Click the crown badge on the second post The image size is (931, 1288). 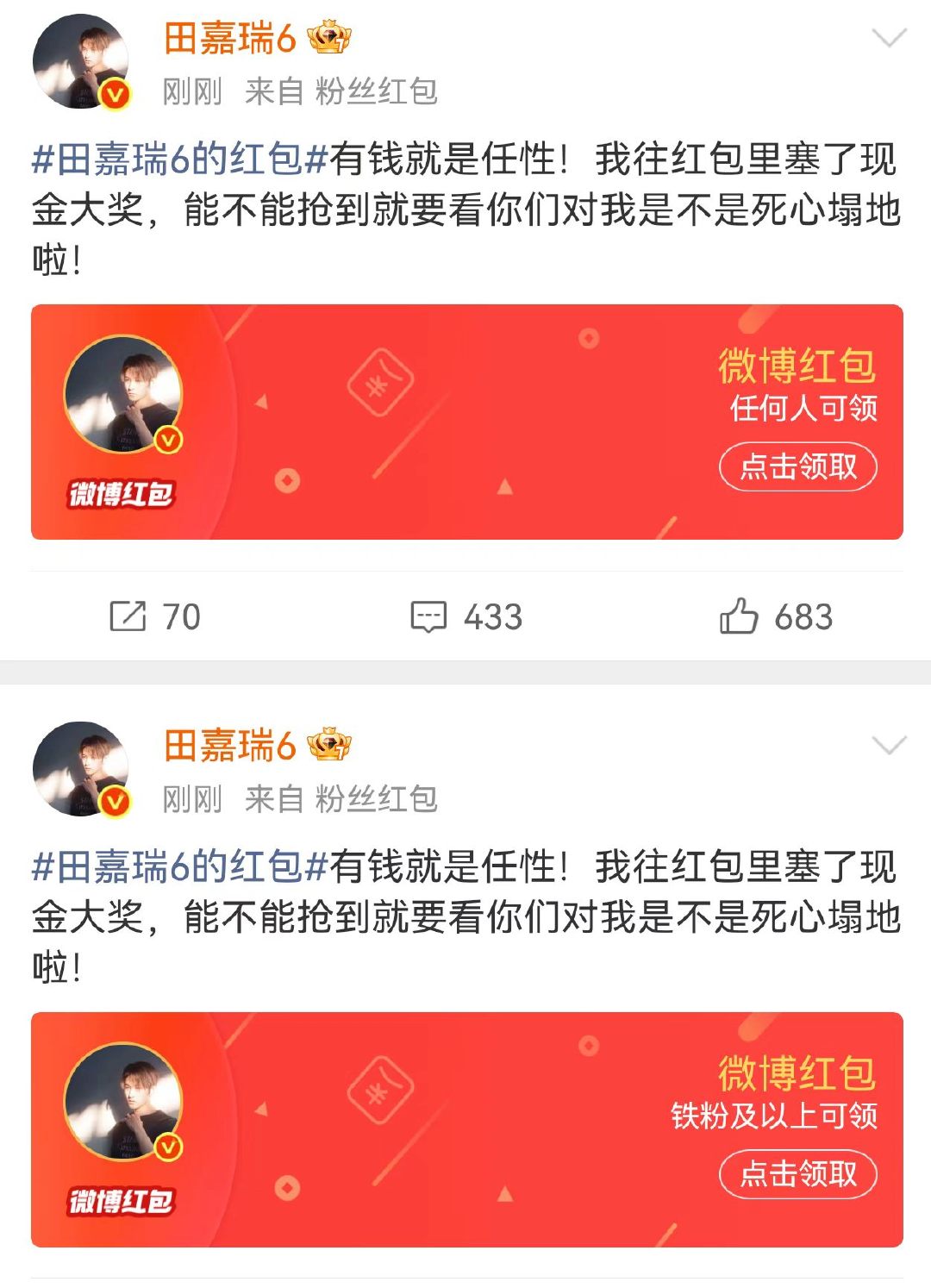click(x=330, y=743)
